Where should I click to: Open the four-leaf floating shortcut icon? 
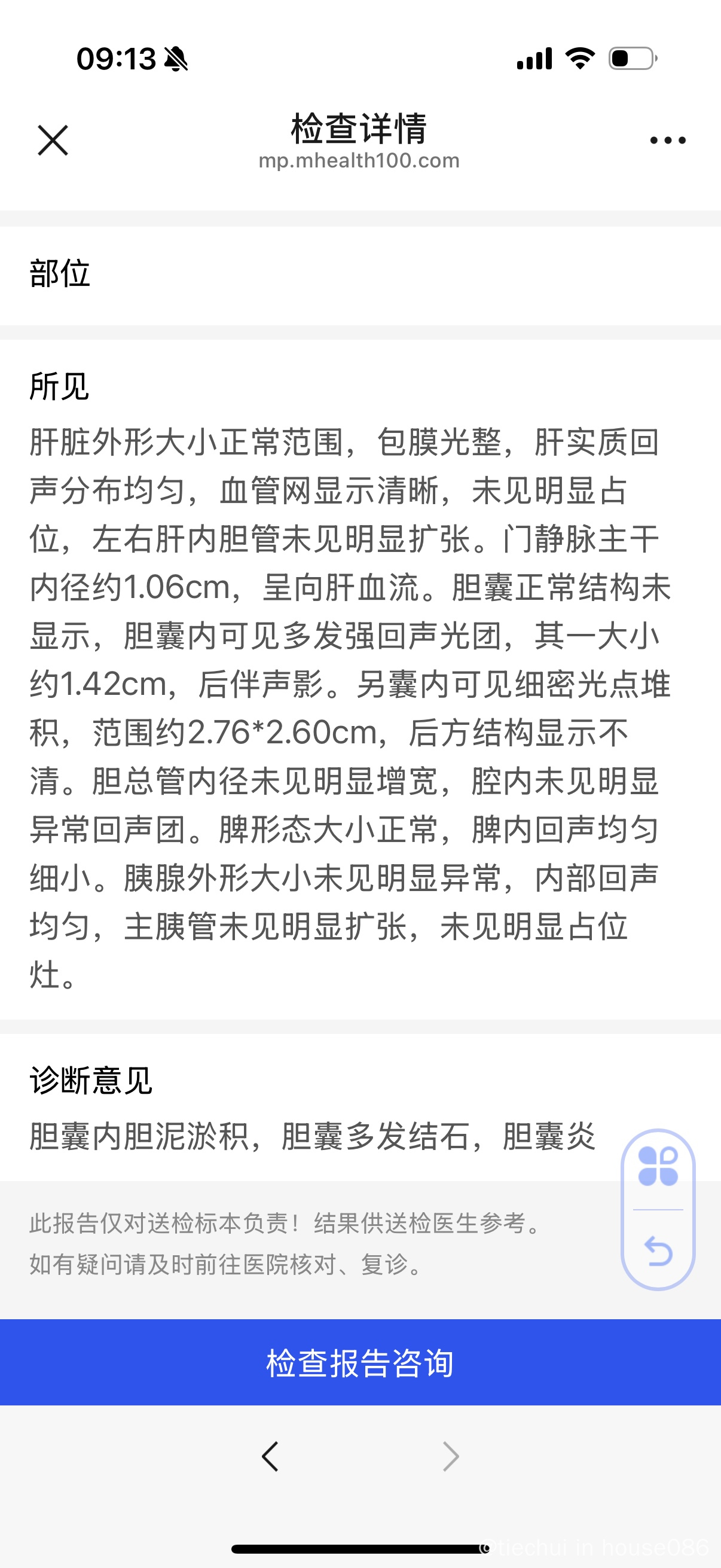pyautogui.click(x=658, y=1166)
